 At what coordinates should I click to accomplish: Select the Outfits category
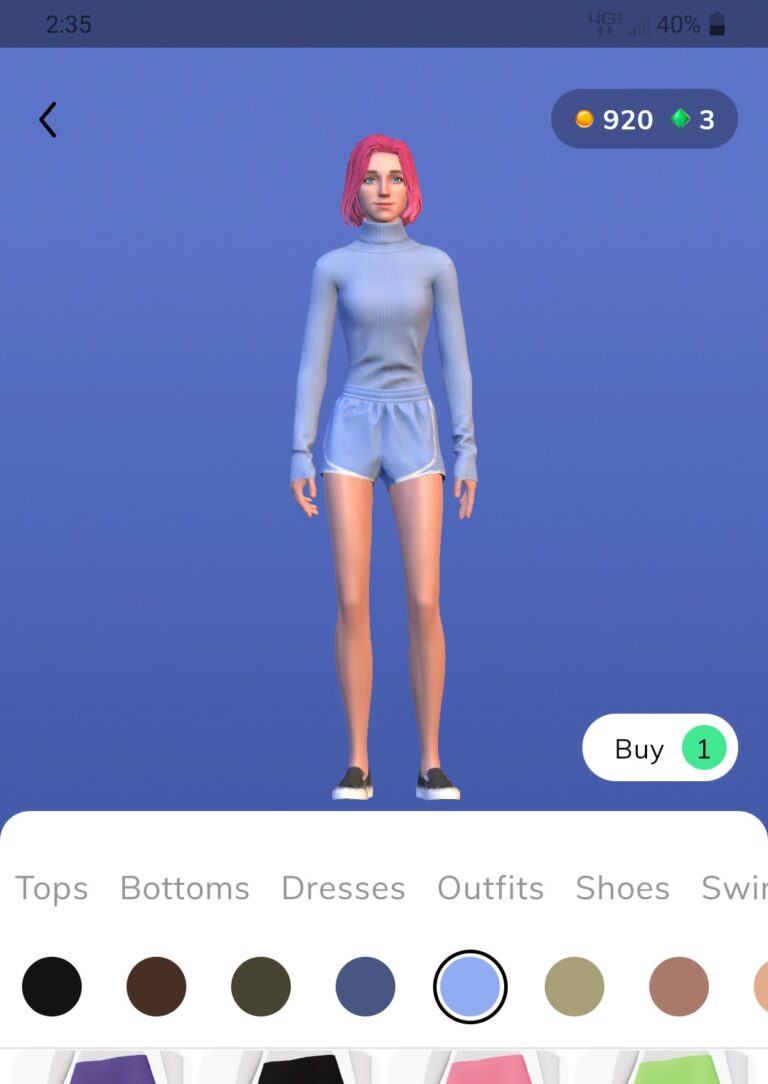490,888
